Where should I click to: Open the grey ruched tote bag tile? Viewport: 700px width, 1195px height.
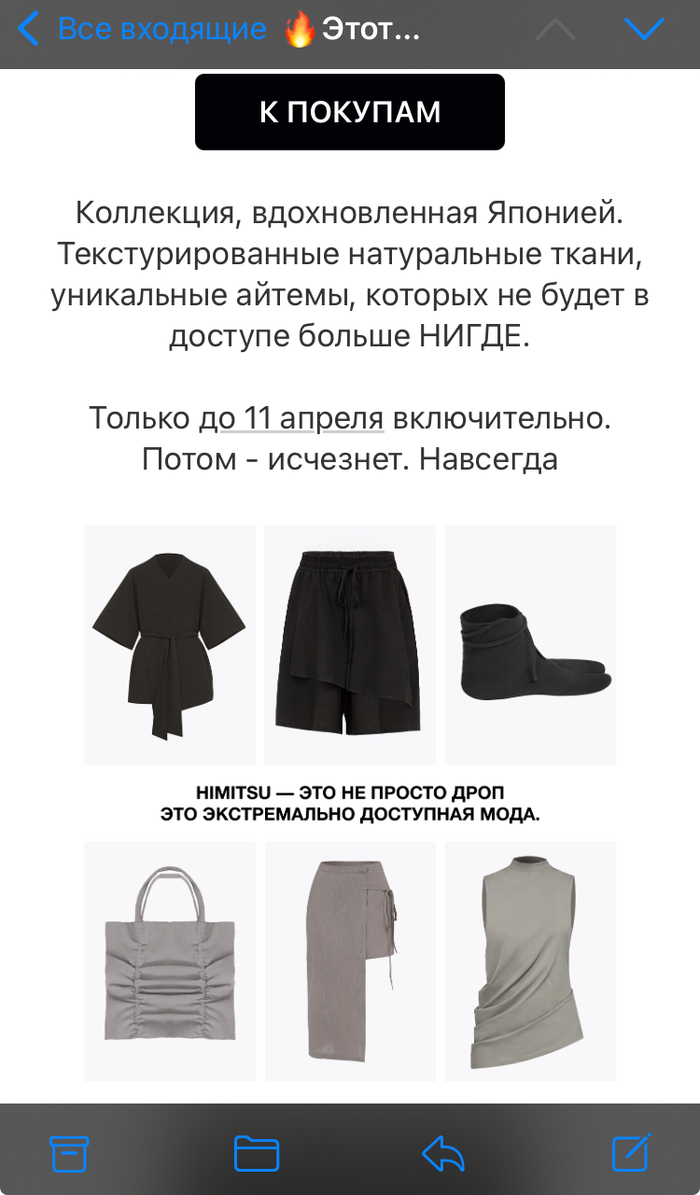click(169, 960)
